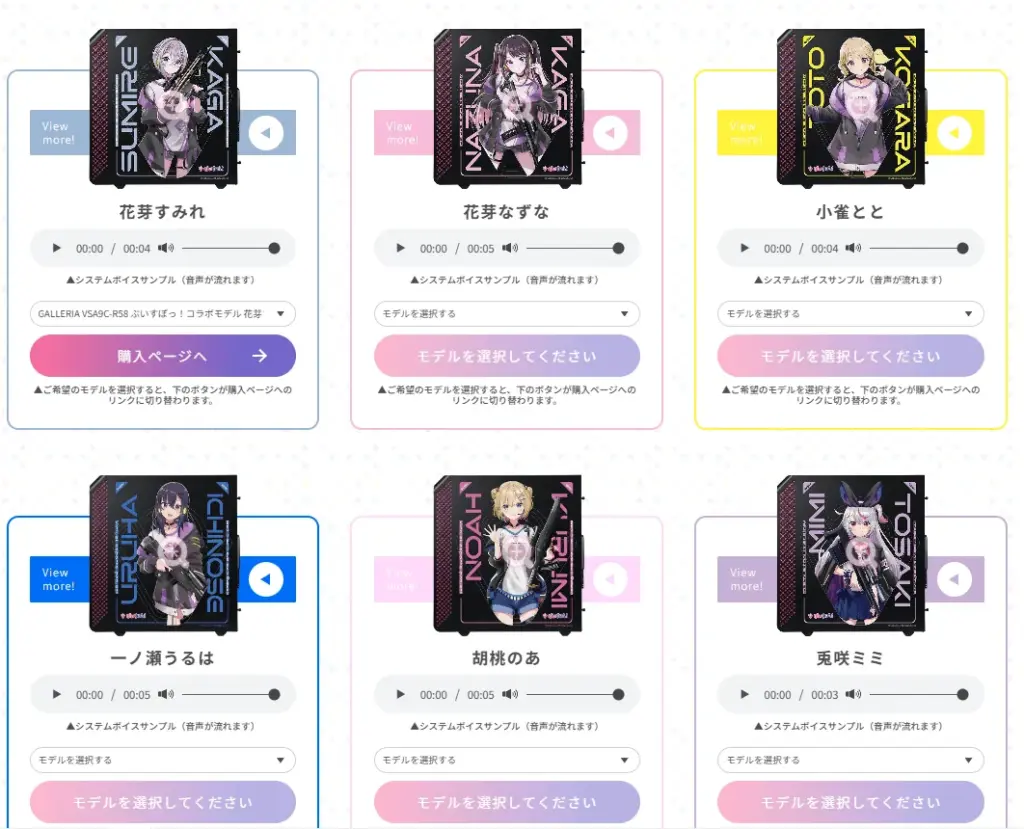This screenshot has height=829, width=1024.
Task: Open model dropdown under 花芽なずな
Action: 506,314
